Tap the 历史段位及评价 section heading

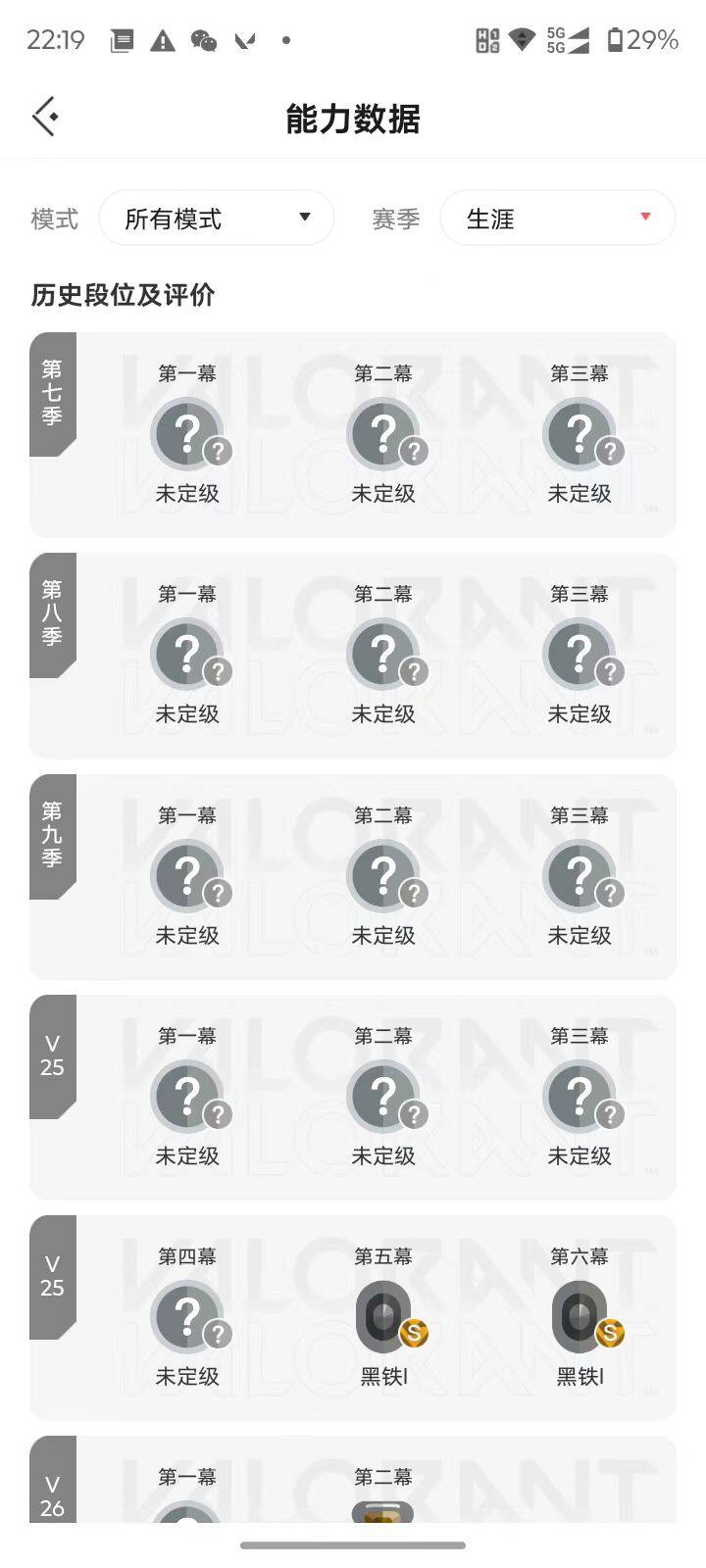tap(125, 295)
